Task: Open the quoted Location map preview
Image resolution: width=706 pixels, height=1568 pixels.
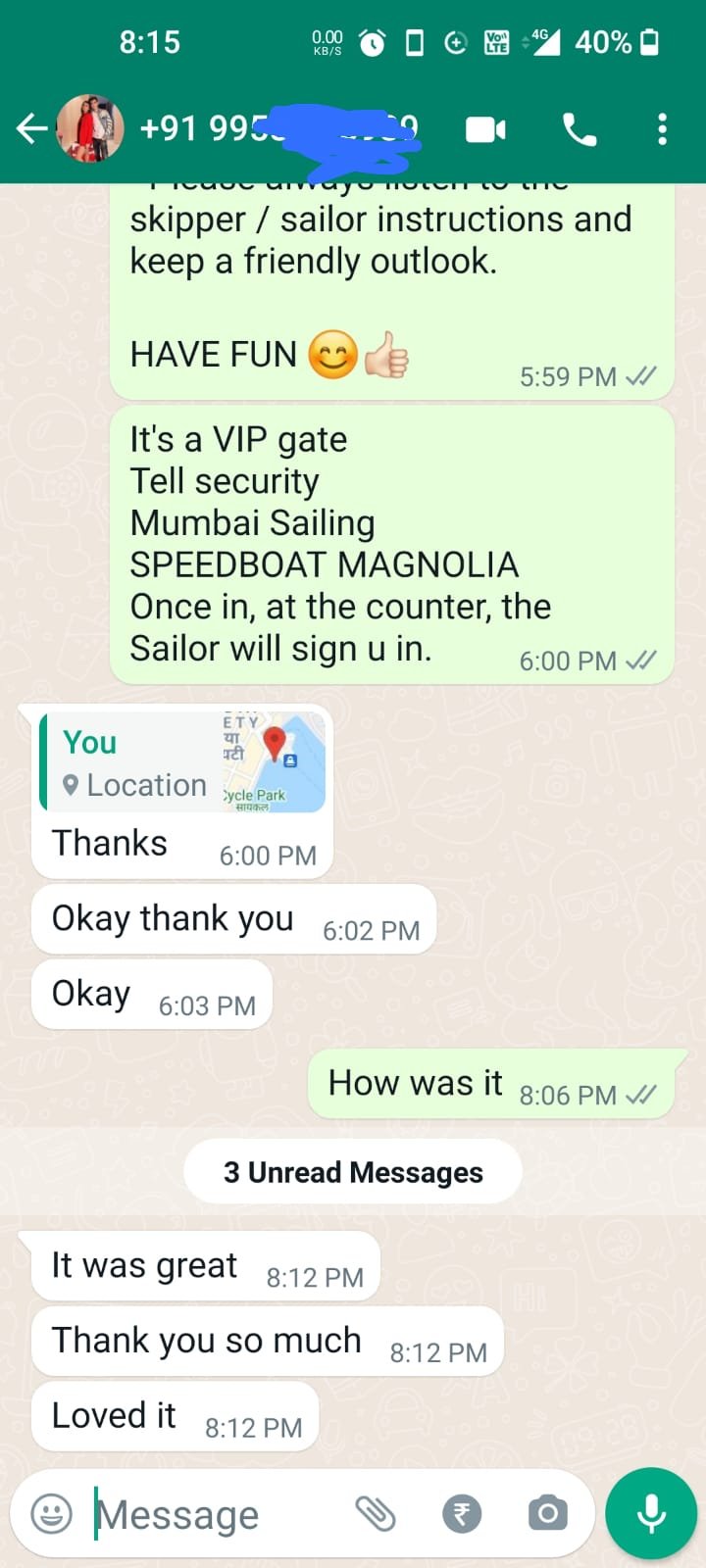Action: click(274, 762)
